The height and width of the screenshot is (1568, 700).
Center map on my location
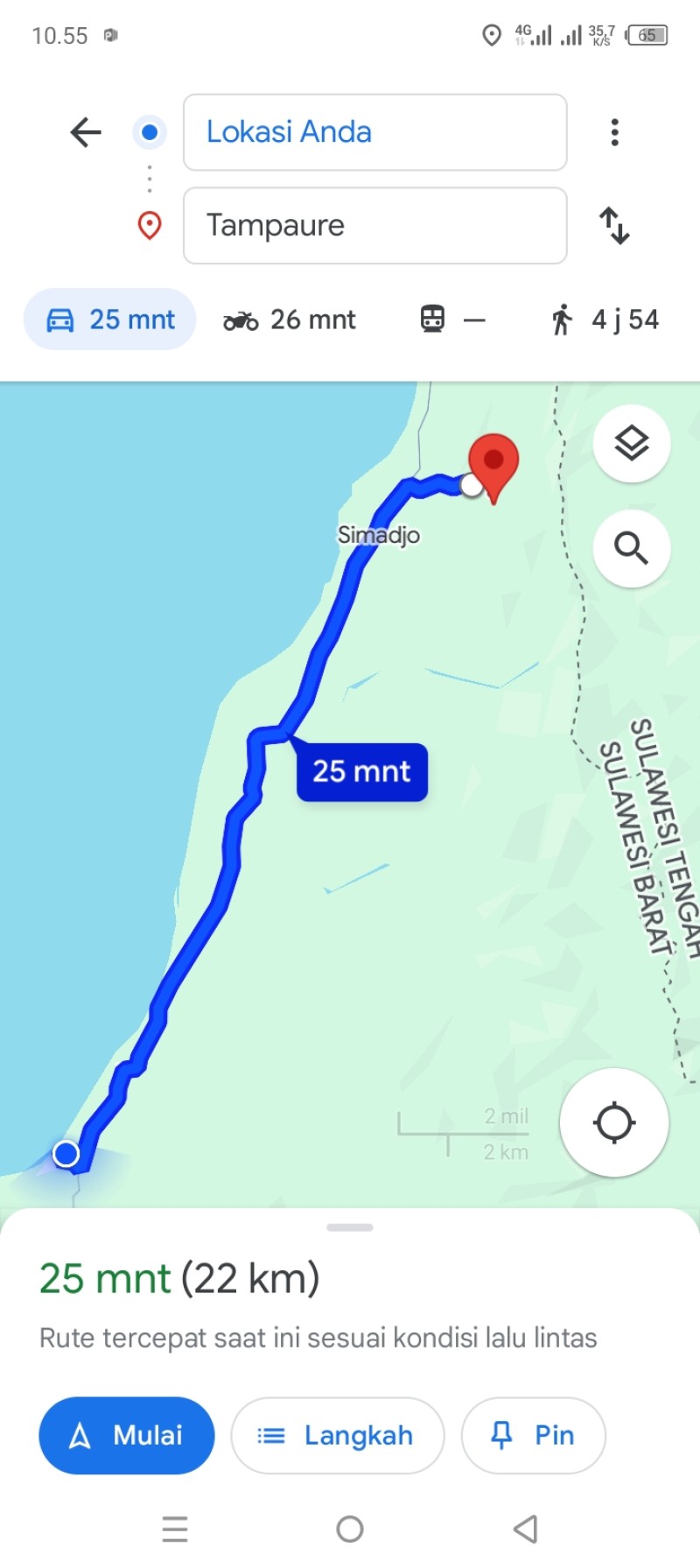coord(614,1122)
